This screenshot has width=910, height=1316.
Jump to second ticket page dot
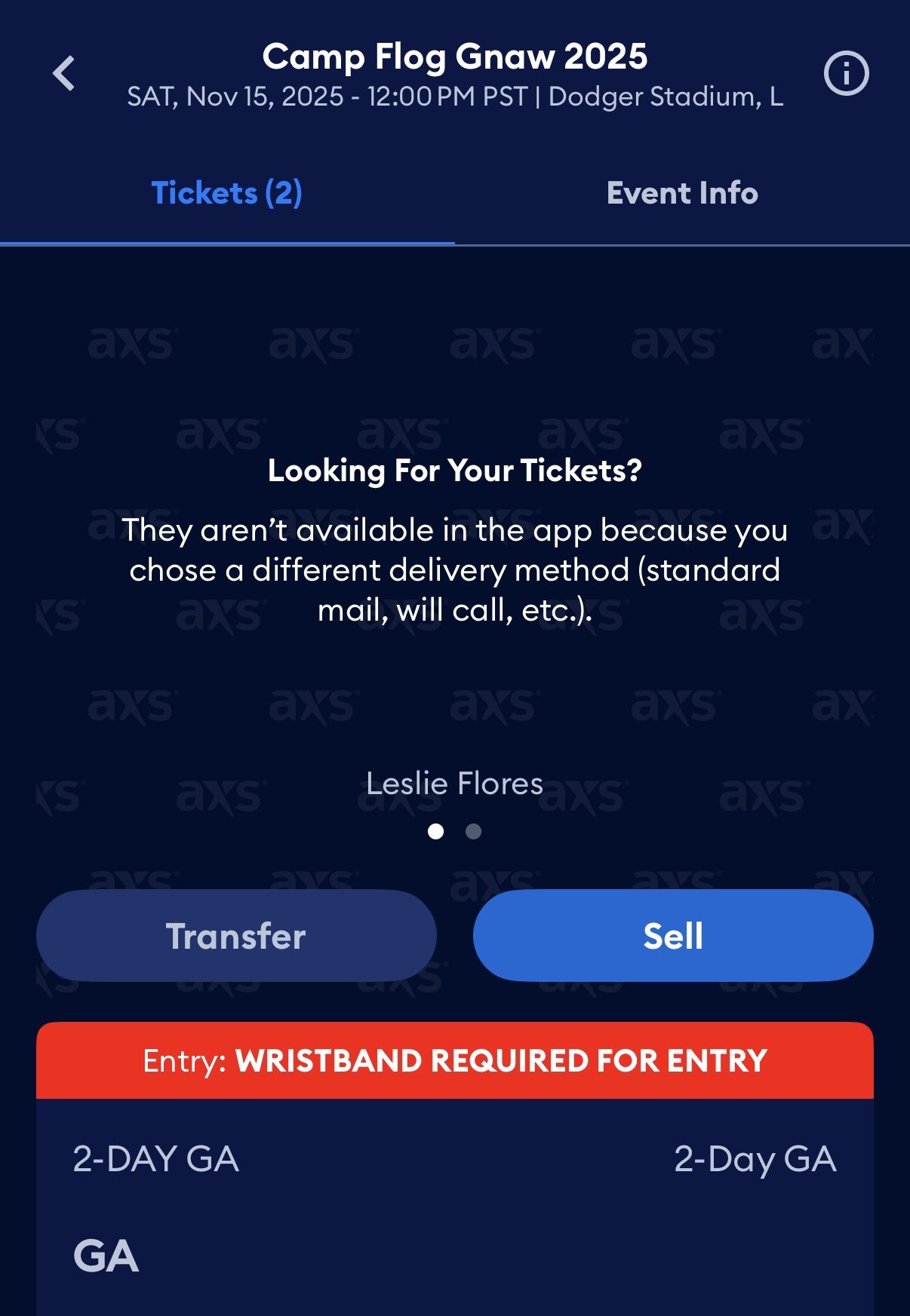click(474, 832)
